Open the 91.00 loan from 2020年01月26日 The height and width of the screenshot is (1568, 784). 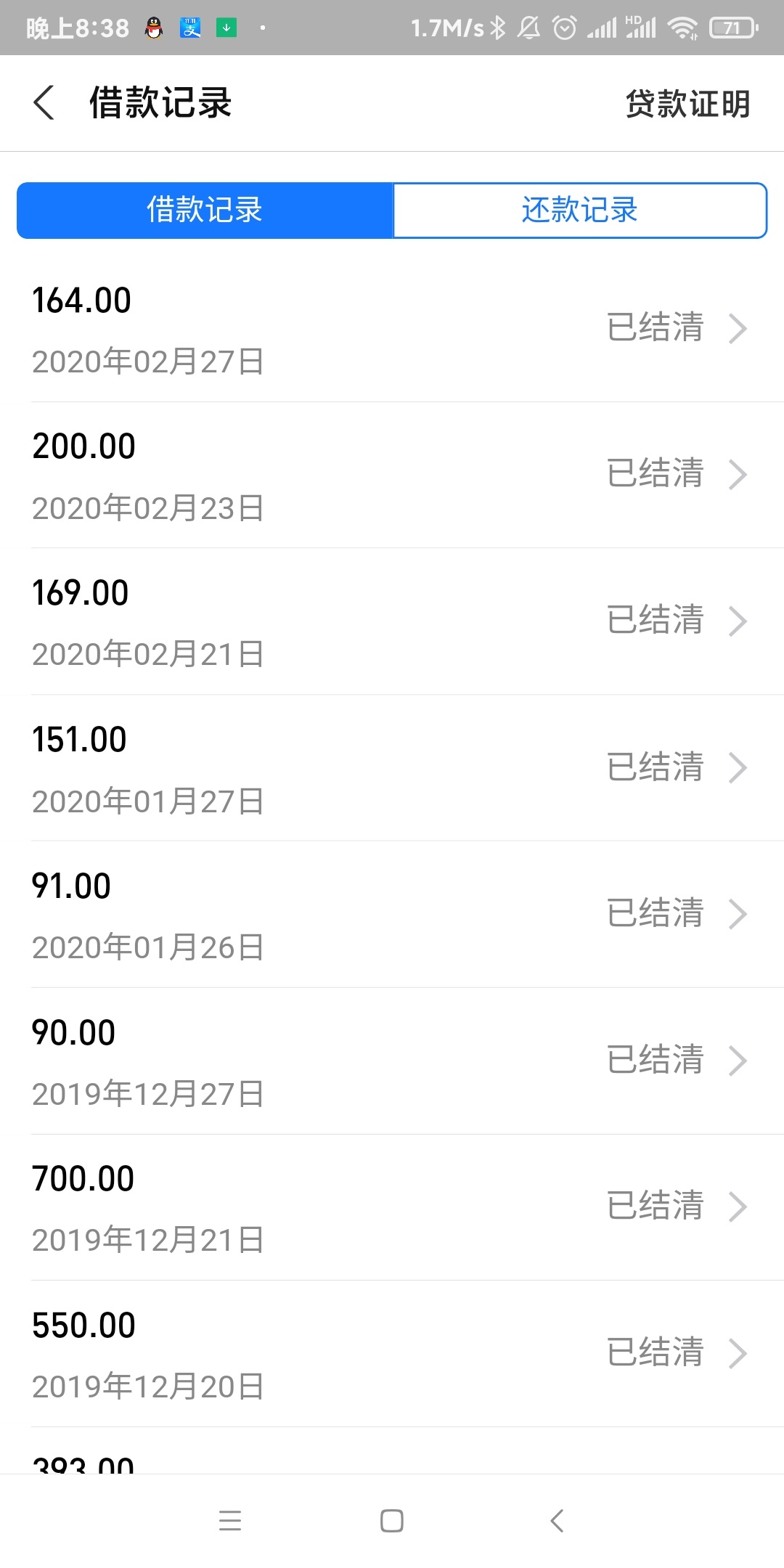pyautogui.click(x=392, y=915)
